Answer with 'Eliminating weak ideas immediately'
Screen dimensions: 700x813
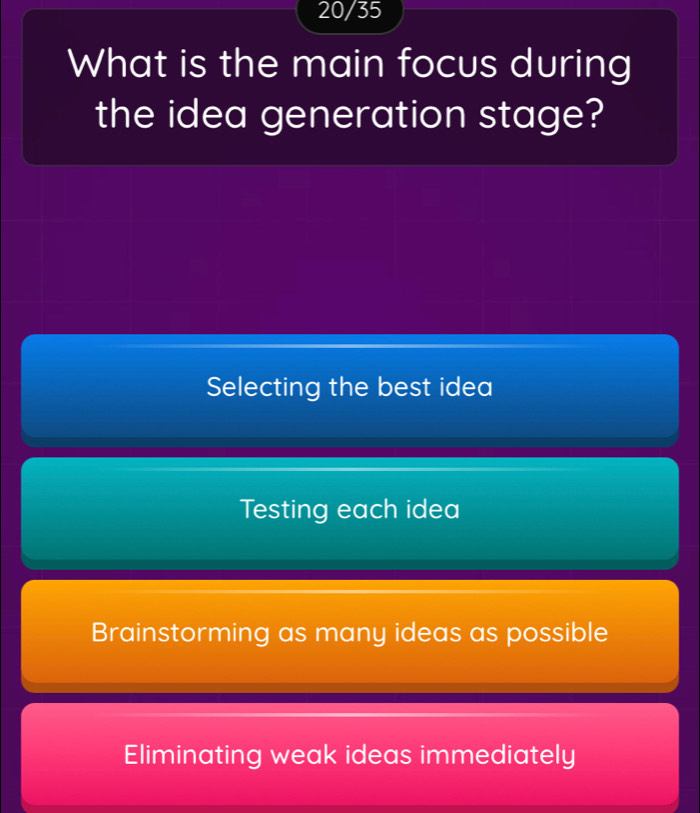click(350, 755)
